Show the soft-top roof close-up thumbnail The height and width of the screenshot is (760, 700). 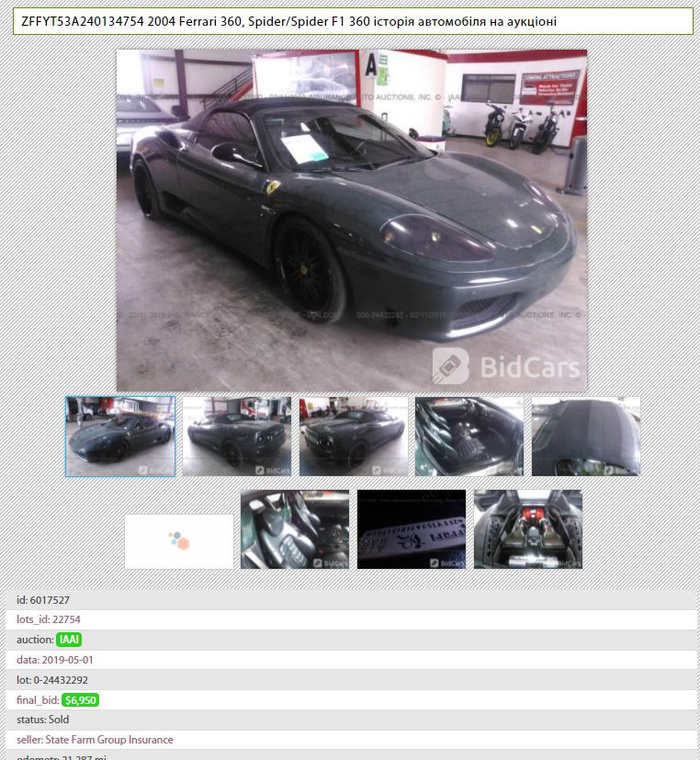coord(586,436)
